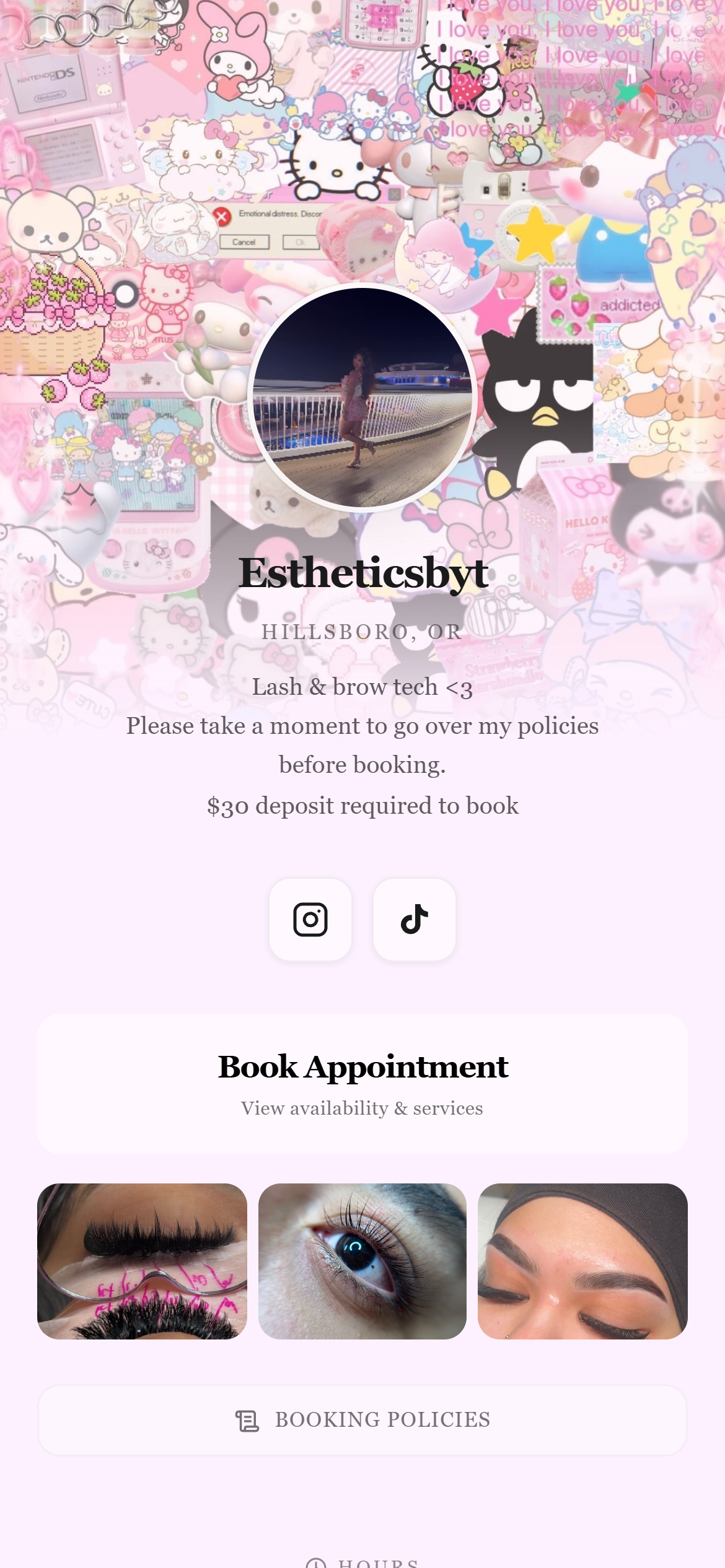The width and height of the screenshot is (725, 1568).
Task: Tap the Book Appointment card
Action: [x=362, y=1084]
